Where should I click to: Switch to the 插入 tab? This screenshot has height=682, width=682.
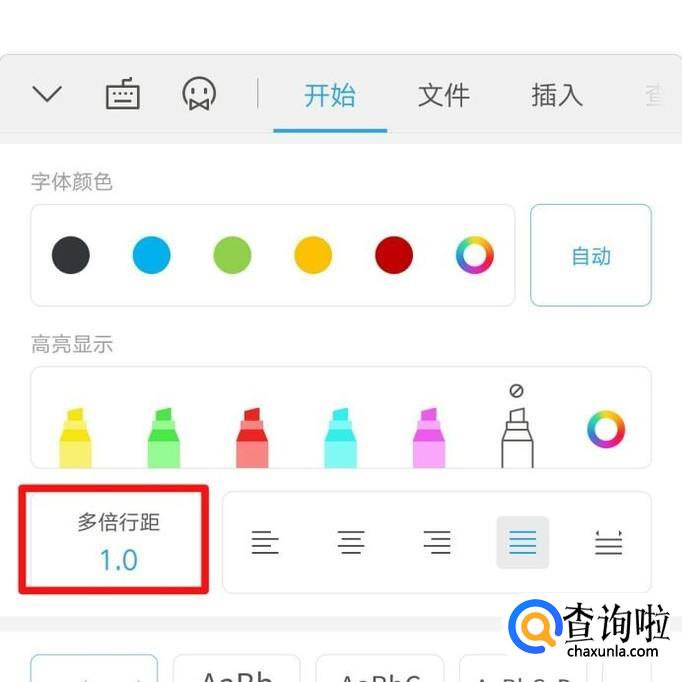click(x=557, y=96)
